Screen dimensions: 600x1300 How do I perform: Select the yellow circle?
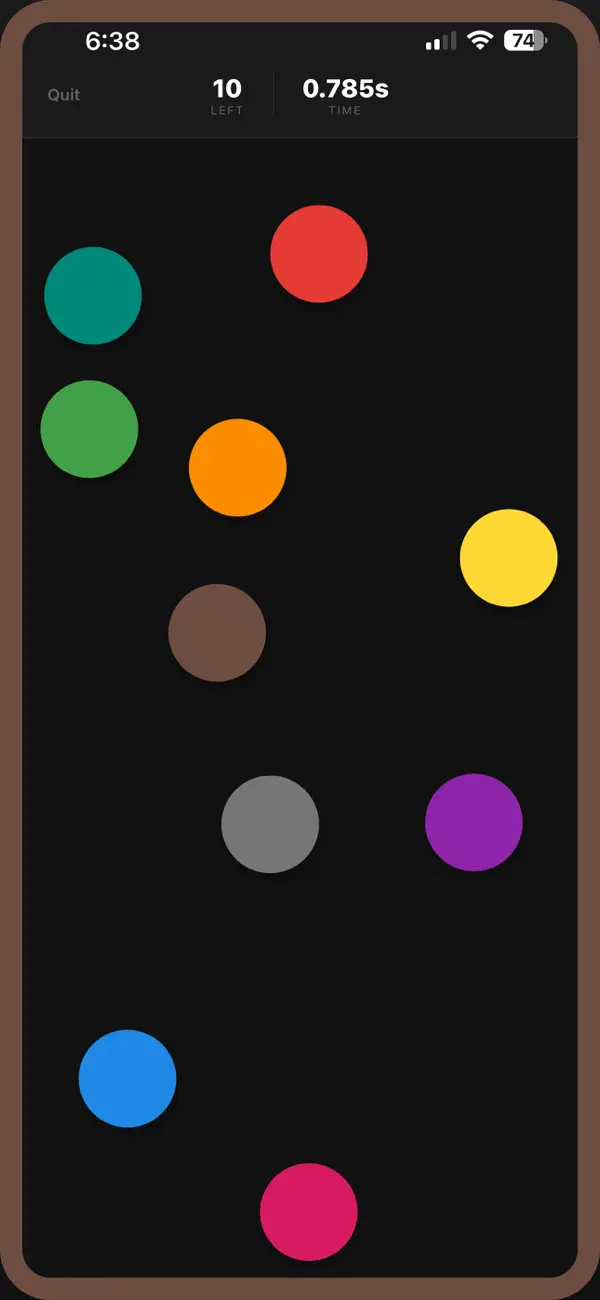click(509, 558)
